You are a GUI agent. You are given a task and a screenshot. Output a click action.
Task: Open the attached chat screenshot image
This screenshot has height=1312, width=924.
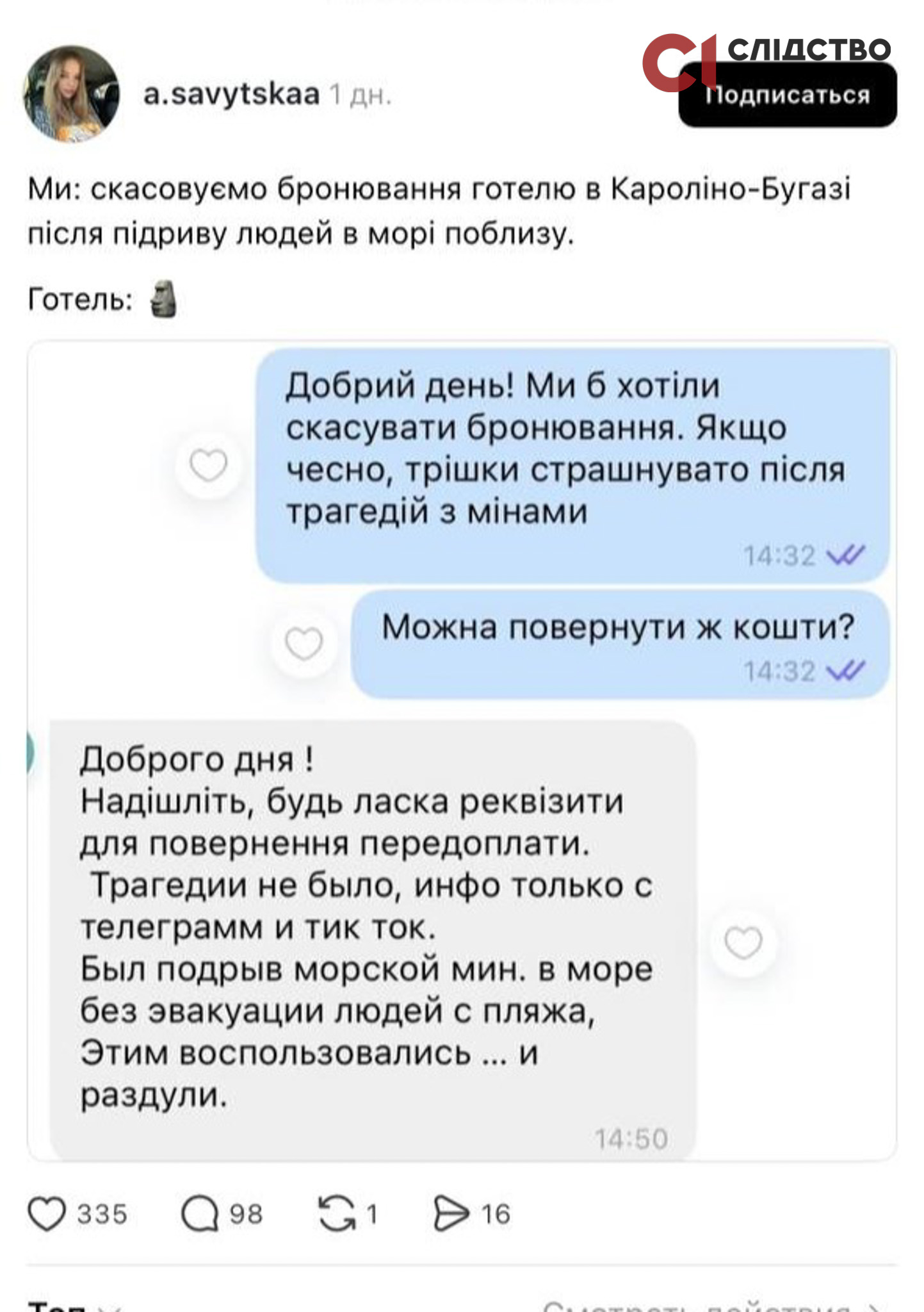pyautogui.click(x=461, y=750)
